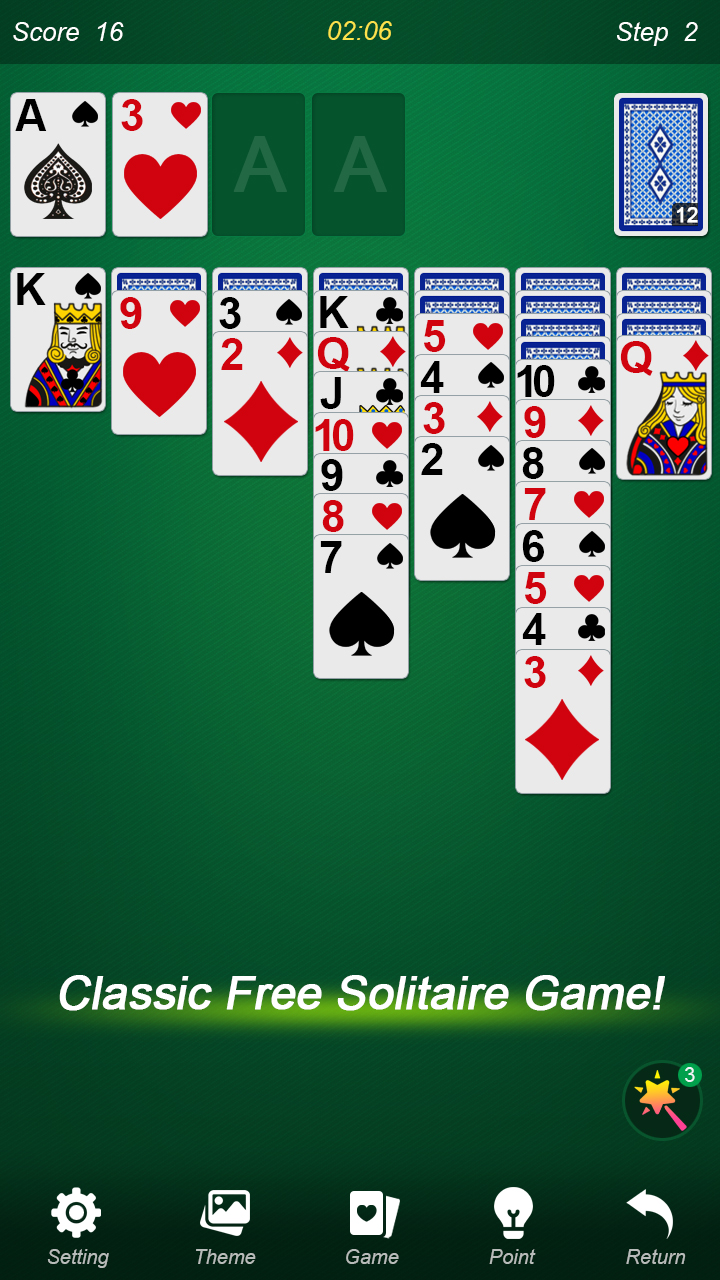The width and height of the screenshot is (720, 1280).
Task: Open the Theme options
Action: point(225,1226)
